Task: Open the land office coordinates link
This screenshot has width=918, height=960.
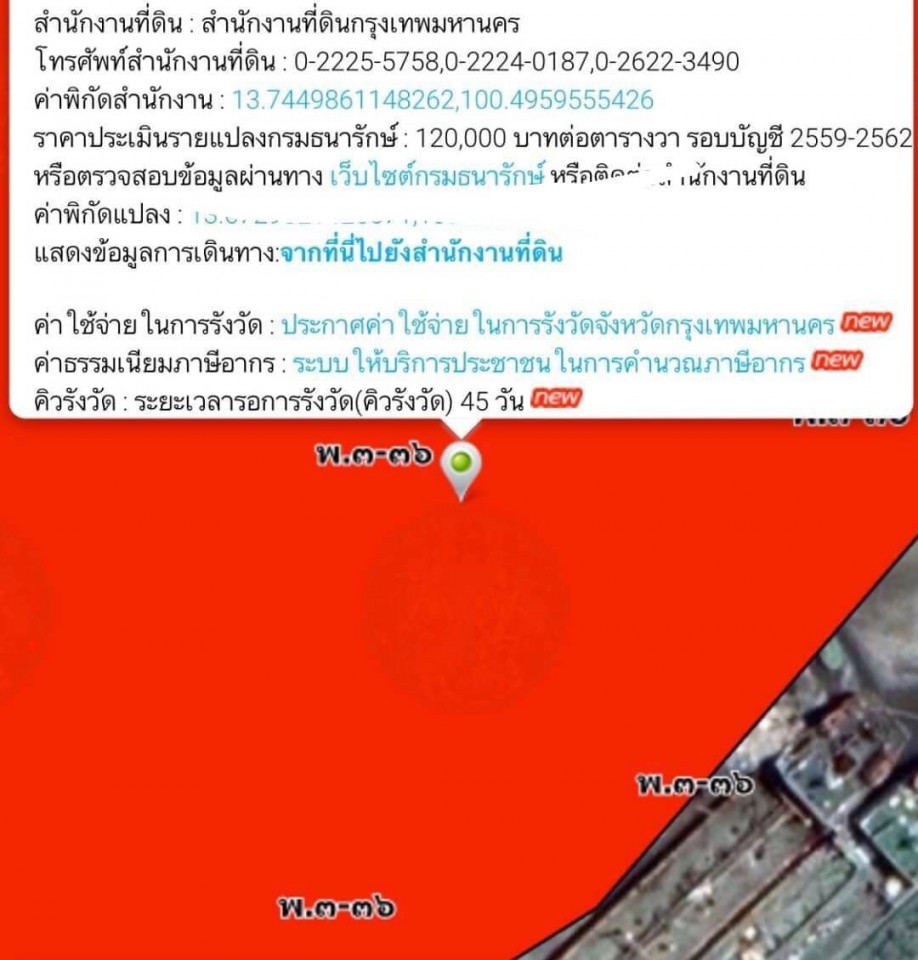Action: coord(442,100)
